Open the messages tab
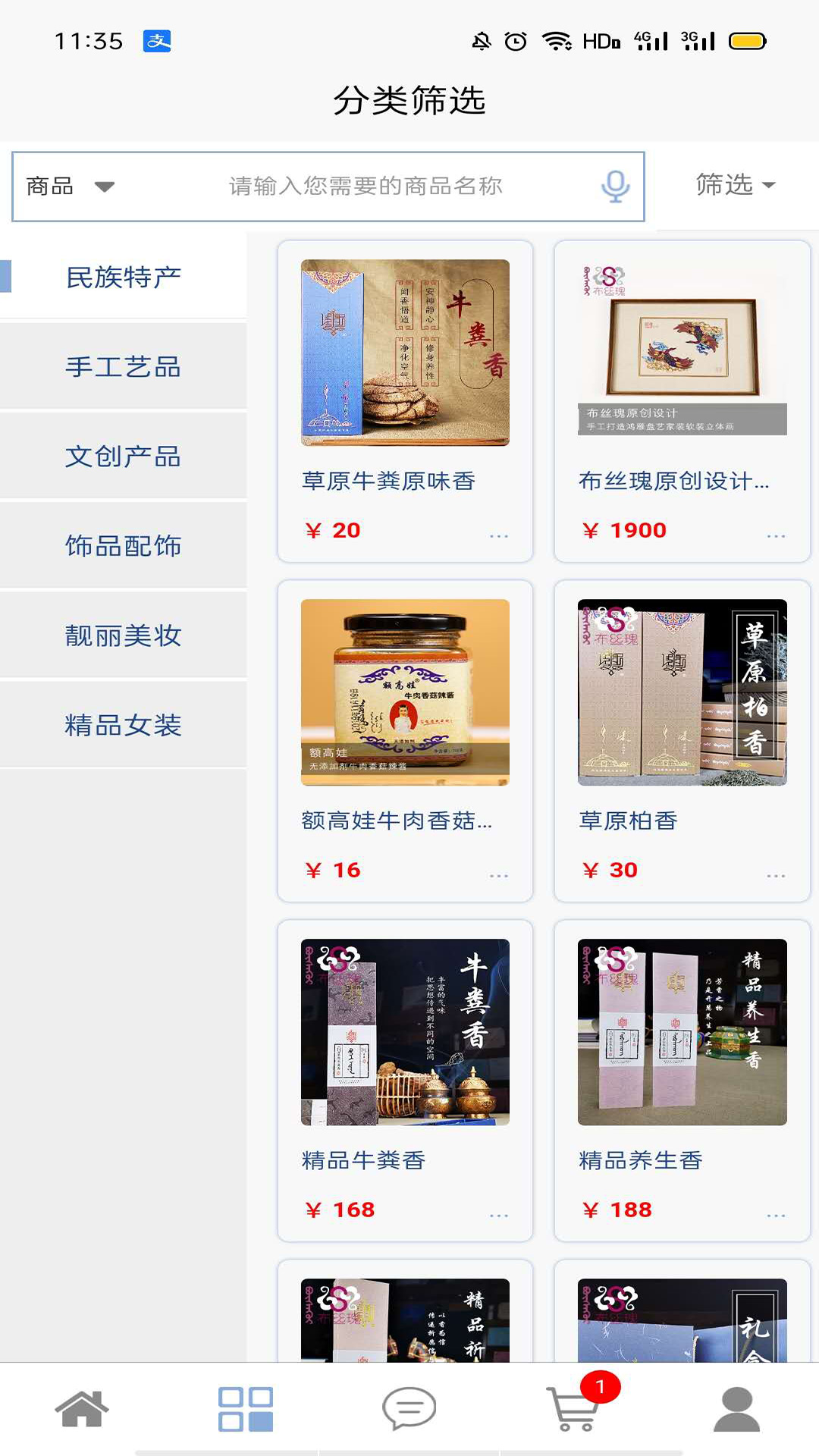Screen dimensions: 819x1456 (409, 1409)
